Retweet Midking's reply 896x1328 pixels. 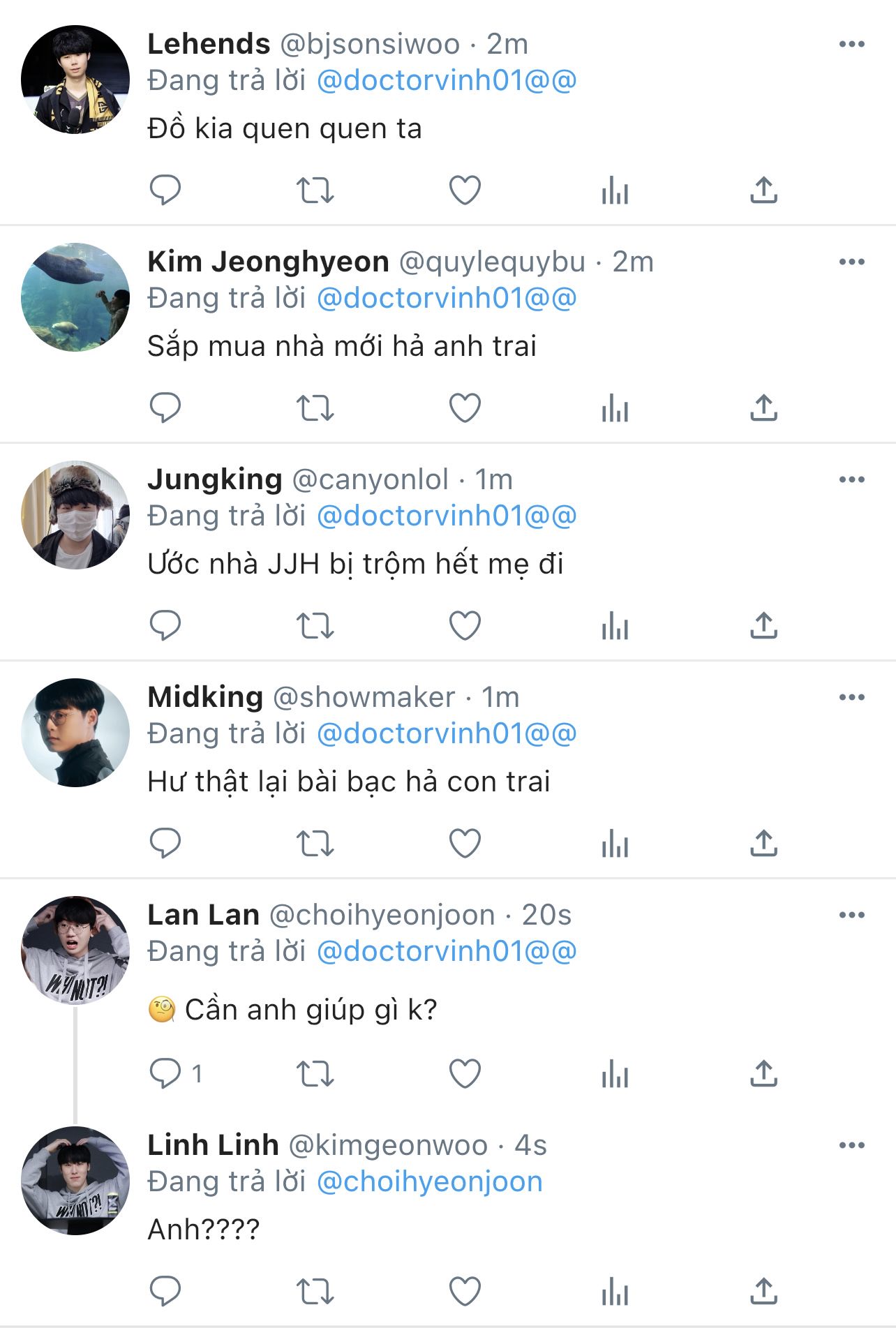315,843
